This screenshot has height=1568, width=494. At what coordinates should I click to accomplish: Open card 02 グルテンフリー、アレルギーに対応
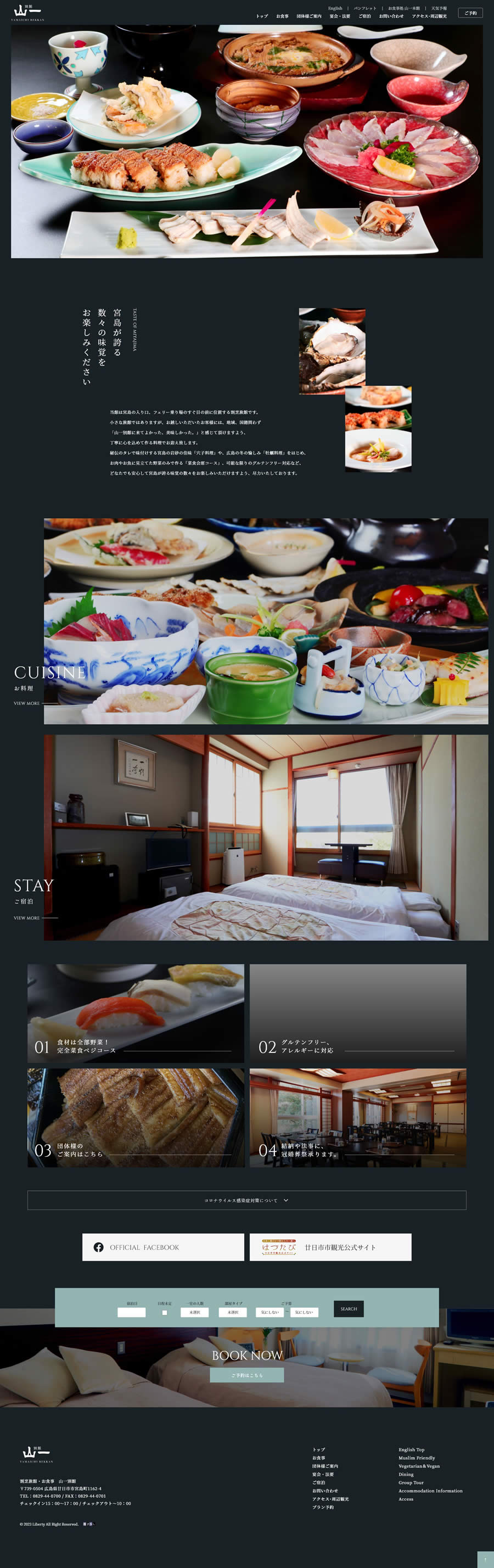pyautogui.click(x=358, y=1013)
